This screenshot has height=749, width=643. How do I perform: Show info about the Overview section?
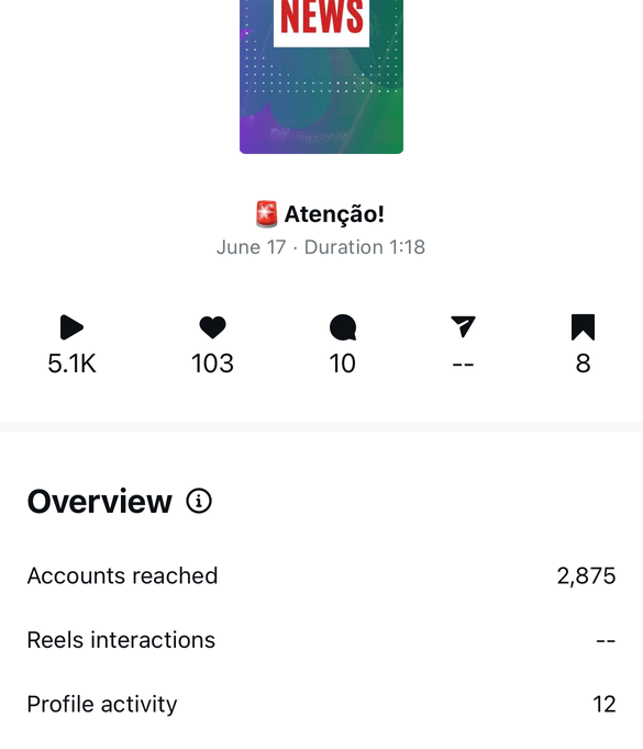click(199, 501)
